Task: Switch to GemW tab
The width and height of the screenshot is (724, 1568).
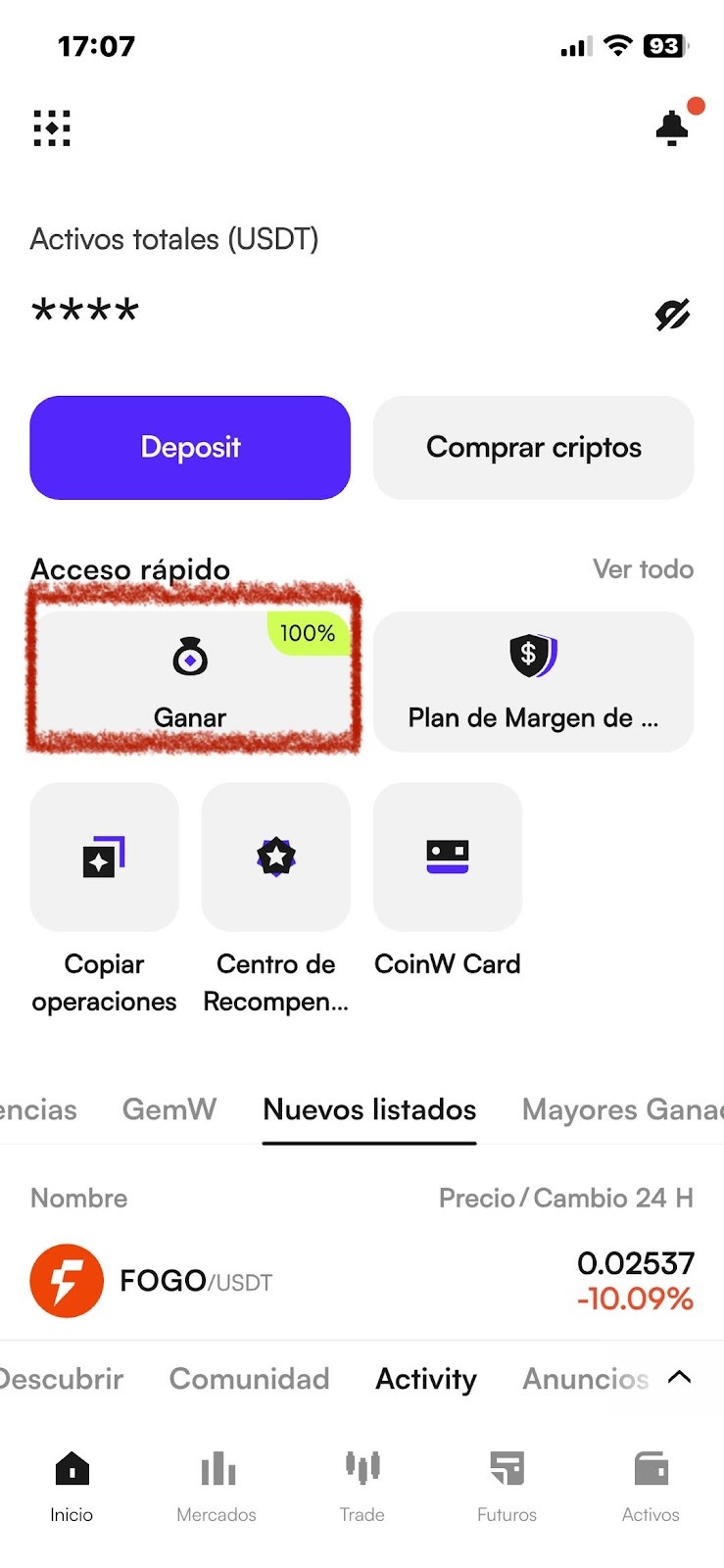Action: pyautogui.click(x=169, y=1109)
